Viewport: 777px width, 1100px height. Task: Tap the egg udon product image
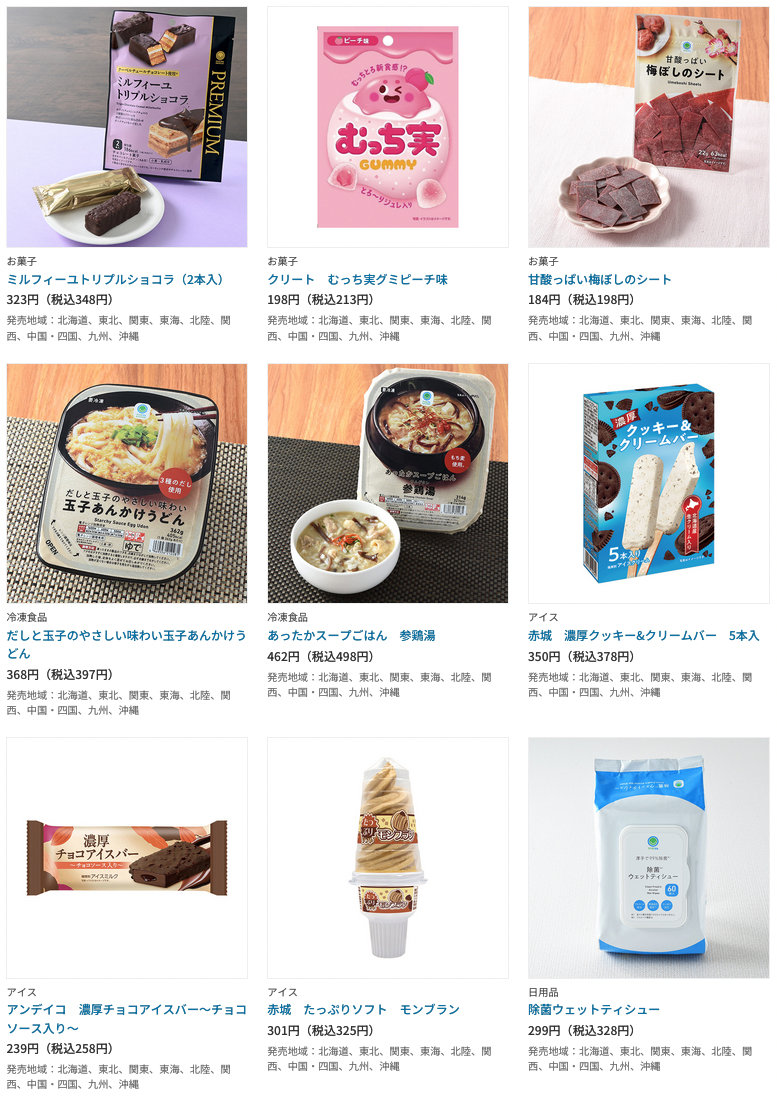point(127,483)
